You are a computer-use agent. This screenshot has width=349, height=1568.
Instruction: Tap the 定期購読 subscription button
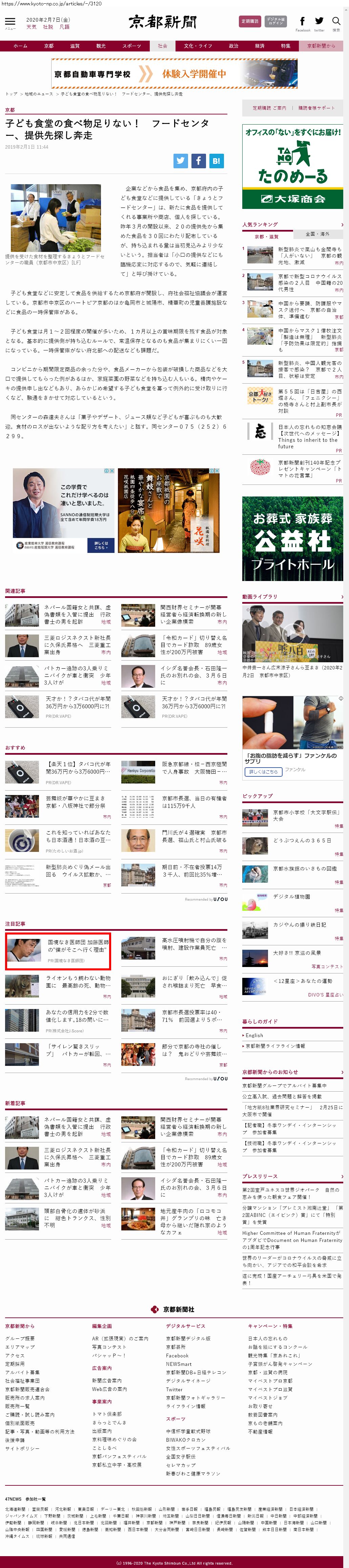[x=250, y=21]
